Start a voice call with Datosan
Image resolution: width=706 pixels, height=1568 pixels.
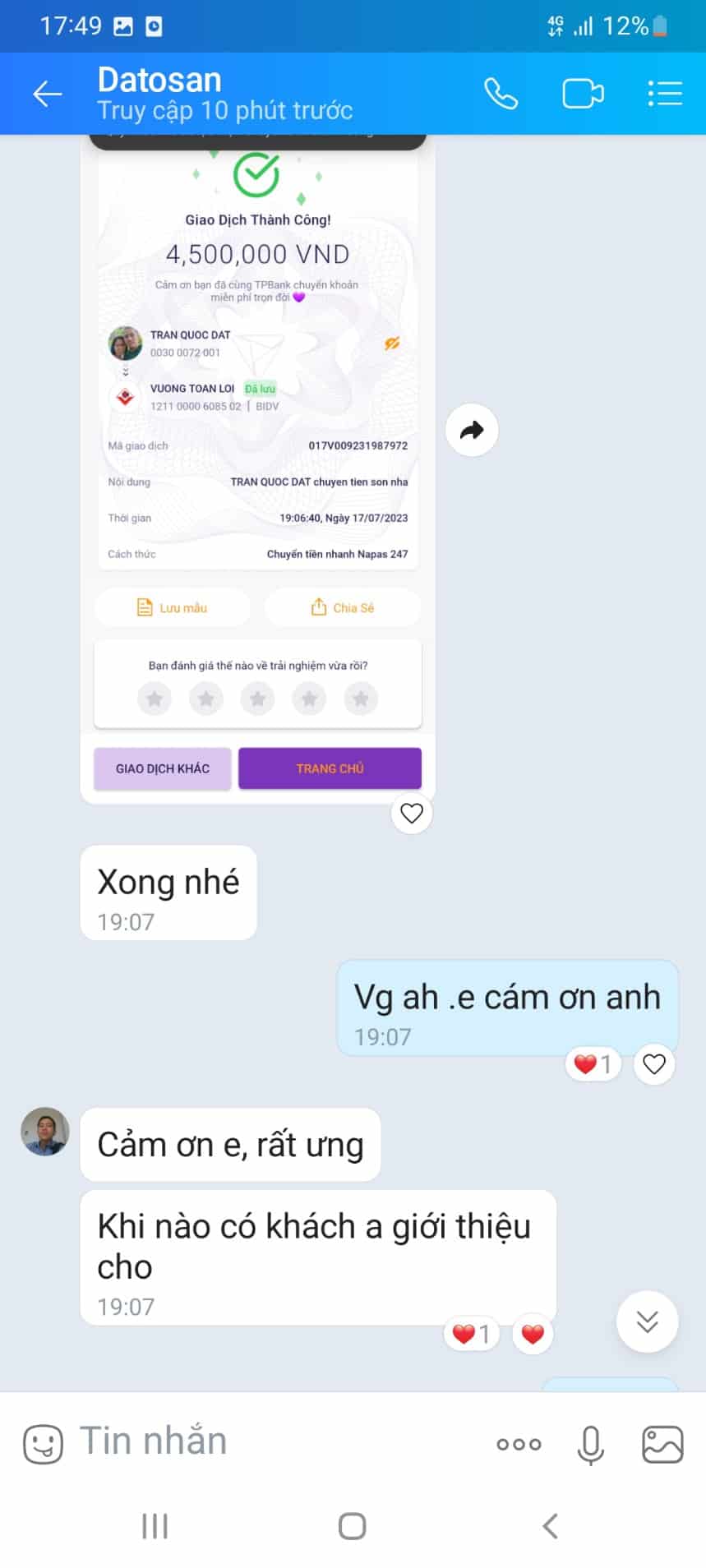tap(501, 94)
